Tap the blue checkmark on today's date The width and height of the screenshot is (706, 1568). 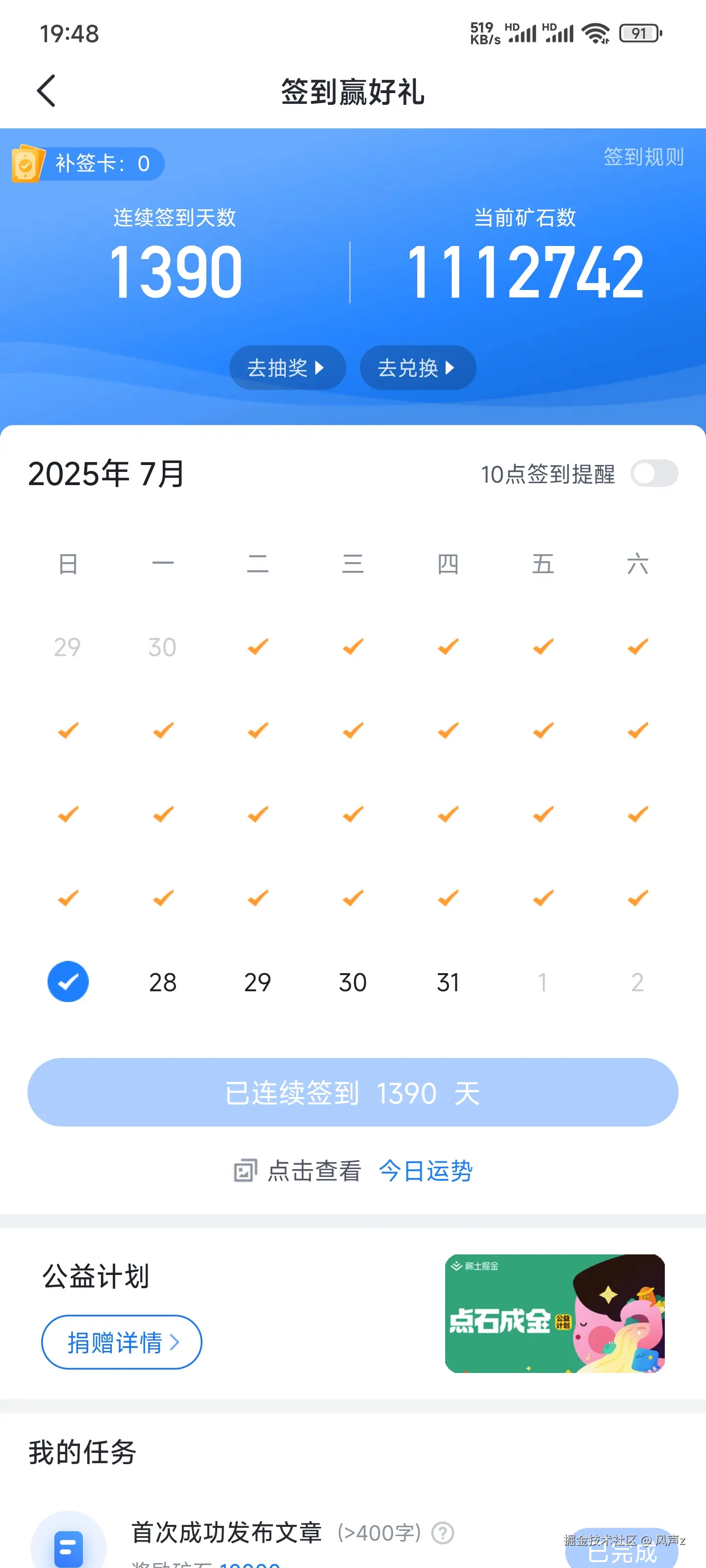click(68, 981)
